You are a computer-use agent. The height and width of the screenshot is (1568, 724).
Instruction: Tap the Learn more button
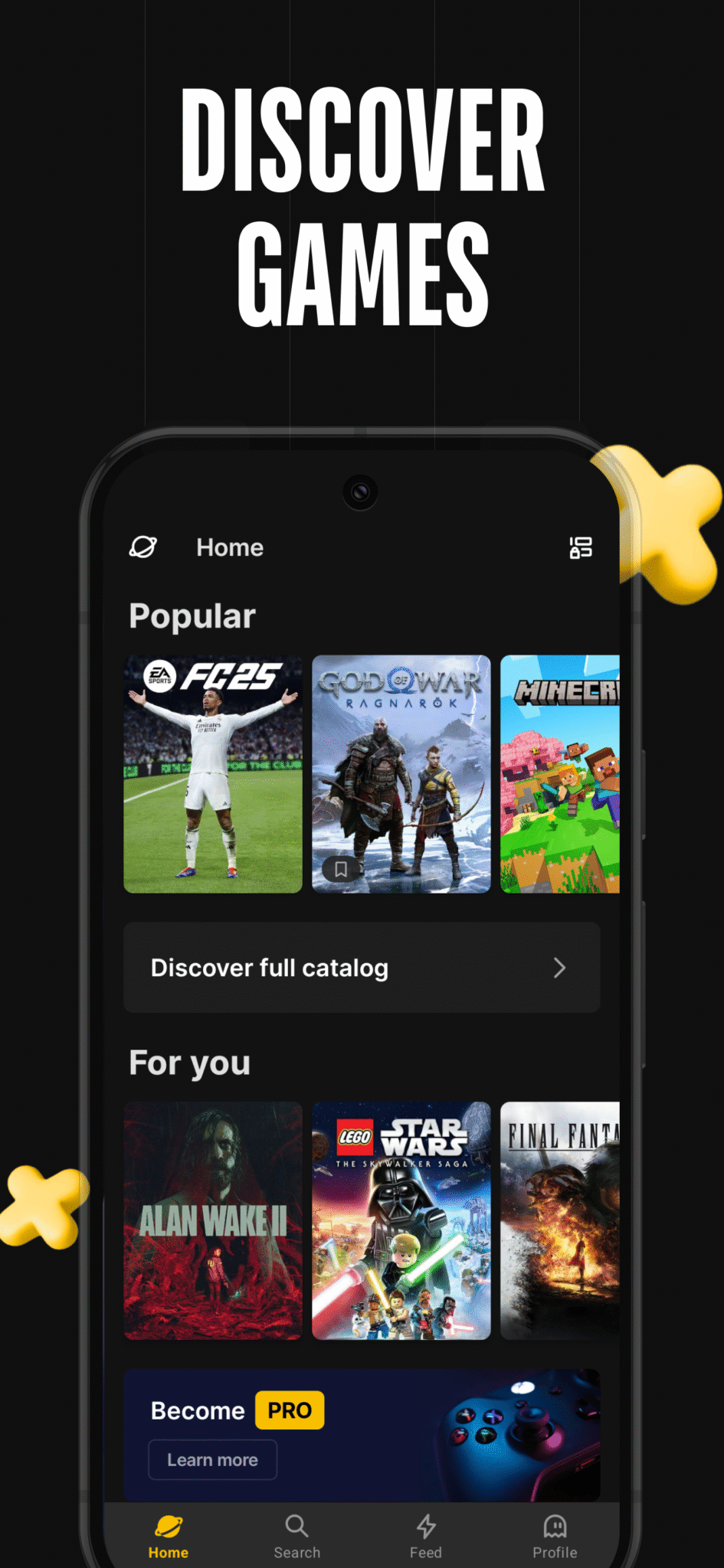pos(212,1459)
